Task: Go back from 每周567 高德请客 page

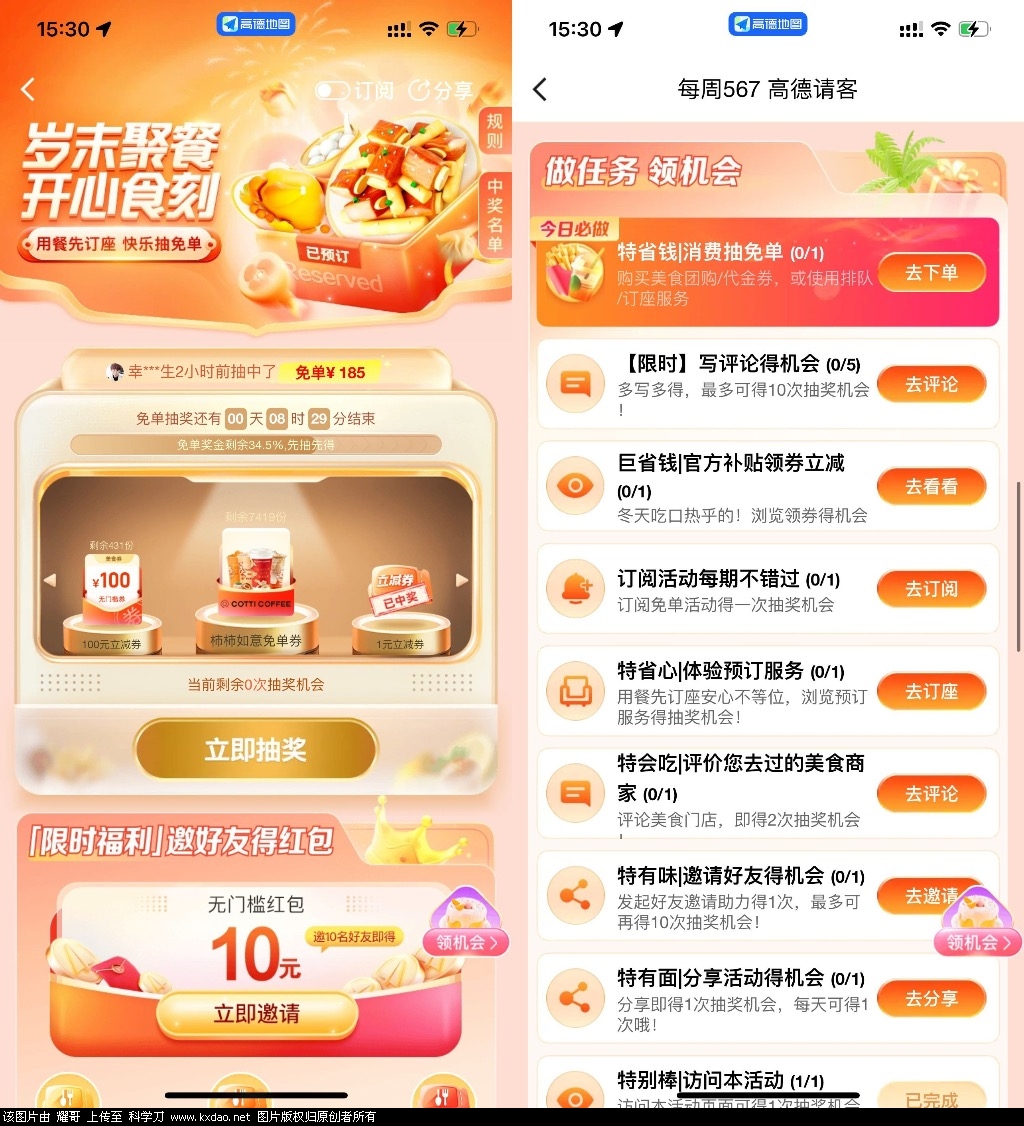Action: click(540, 90)
